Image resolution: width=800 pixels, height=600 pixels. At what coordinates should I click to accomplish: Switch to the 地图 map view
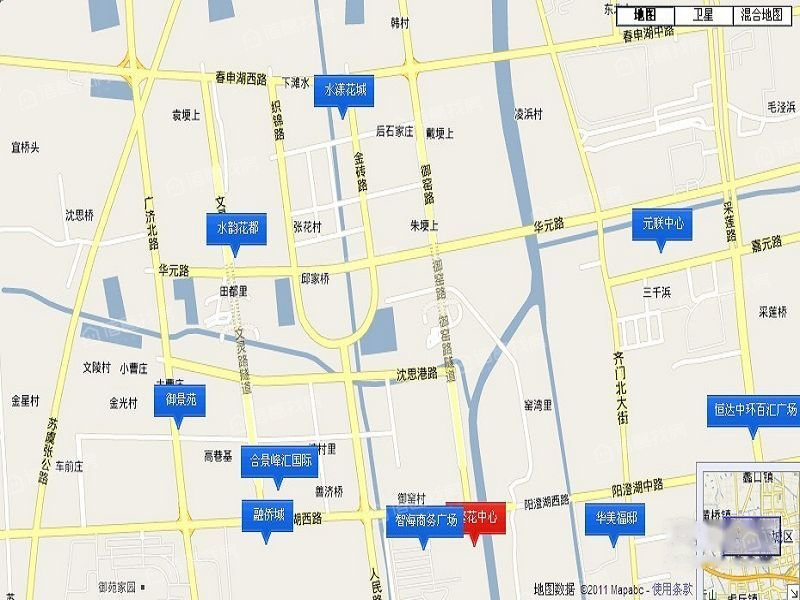pyautogui.click(x=645, y=15)
